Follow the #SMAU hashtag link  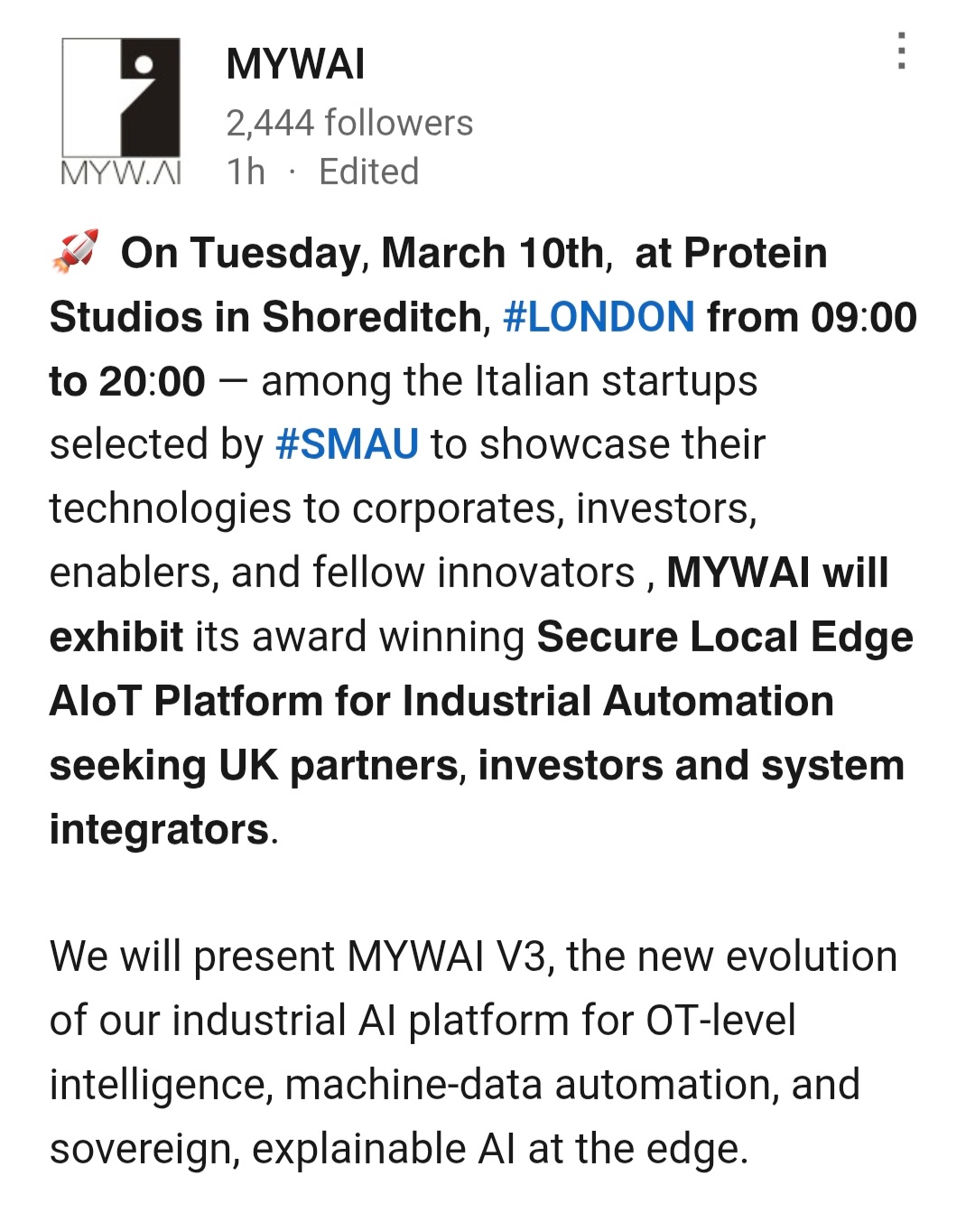[347, 444]
